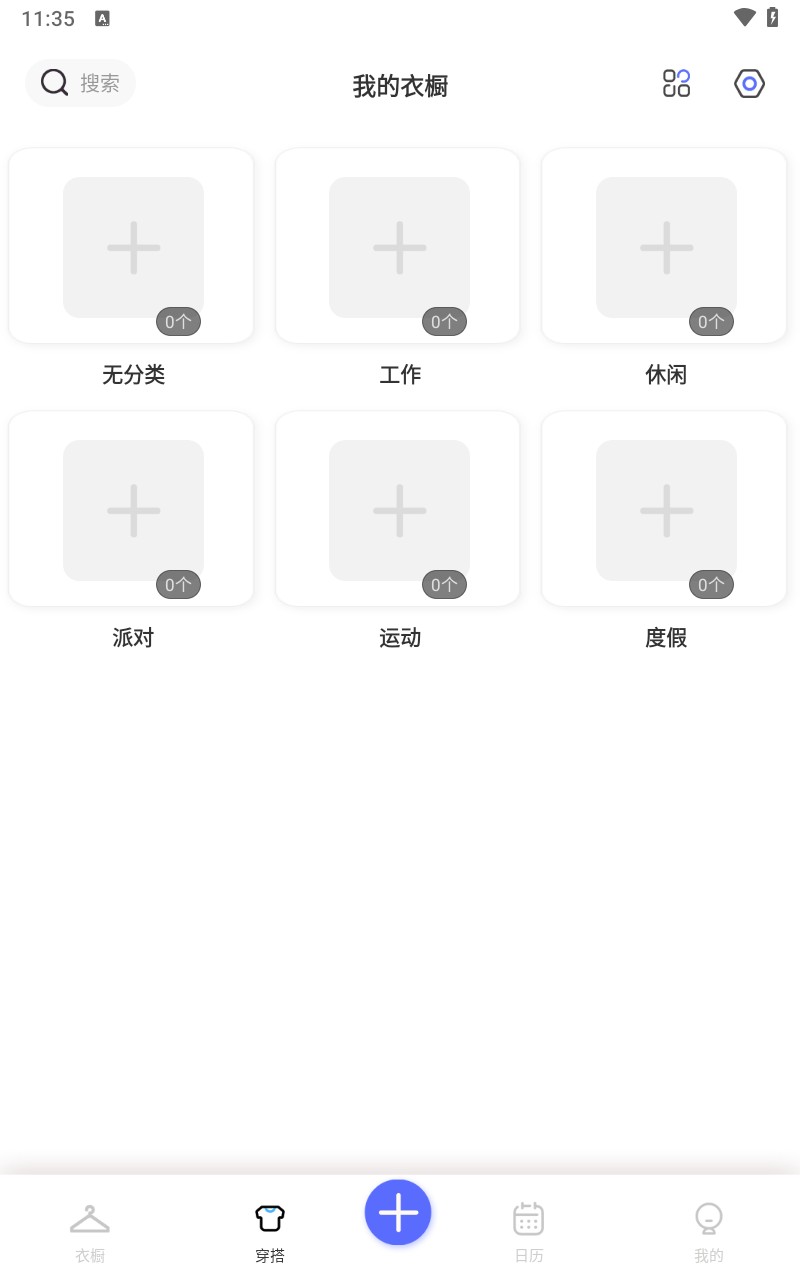Open the 运动 category card

pos(399,510)
